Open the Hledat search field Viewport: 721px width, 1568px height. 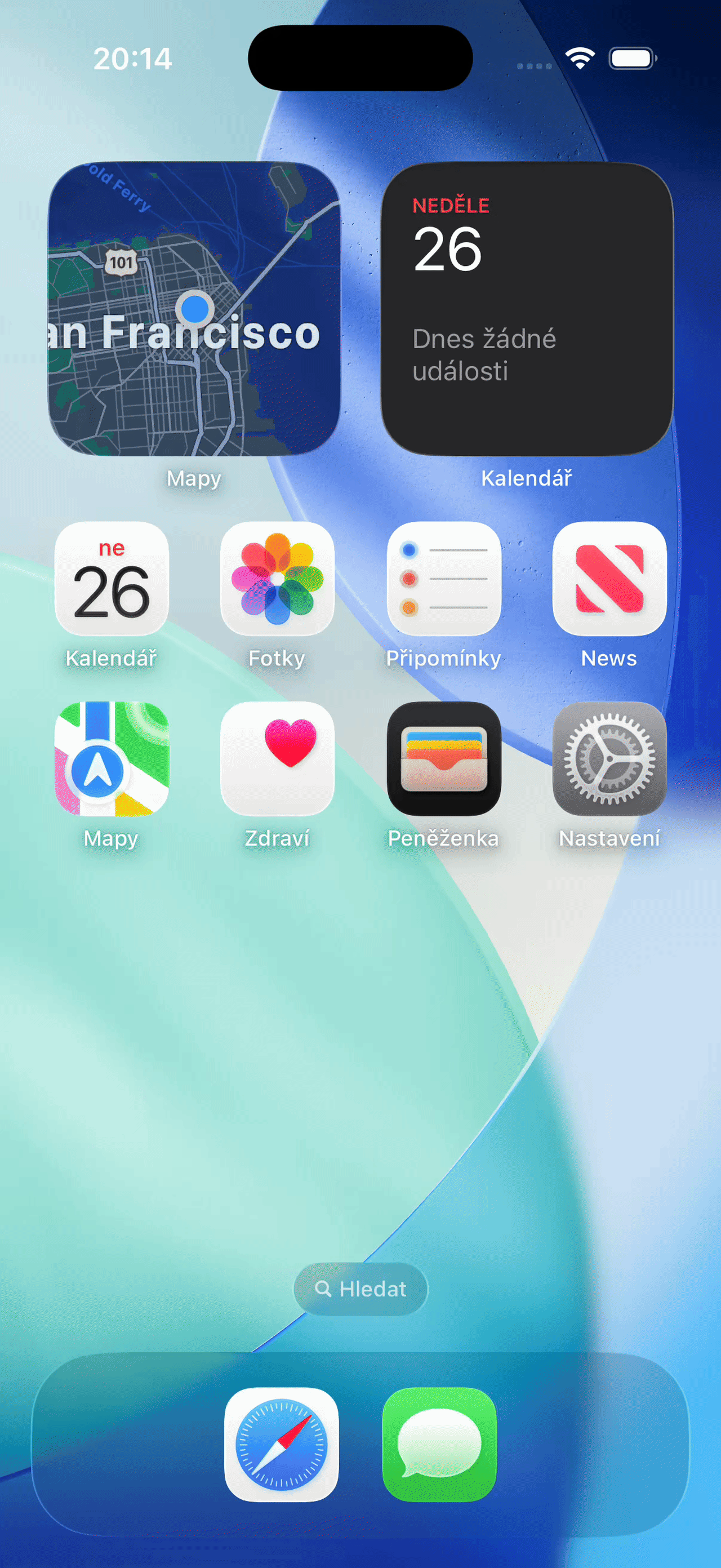tap(360, 1289)
